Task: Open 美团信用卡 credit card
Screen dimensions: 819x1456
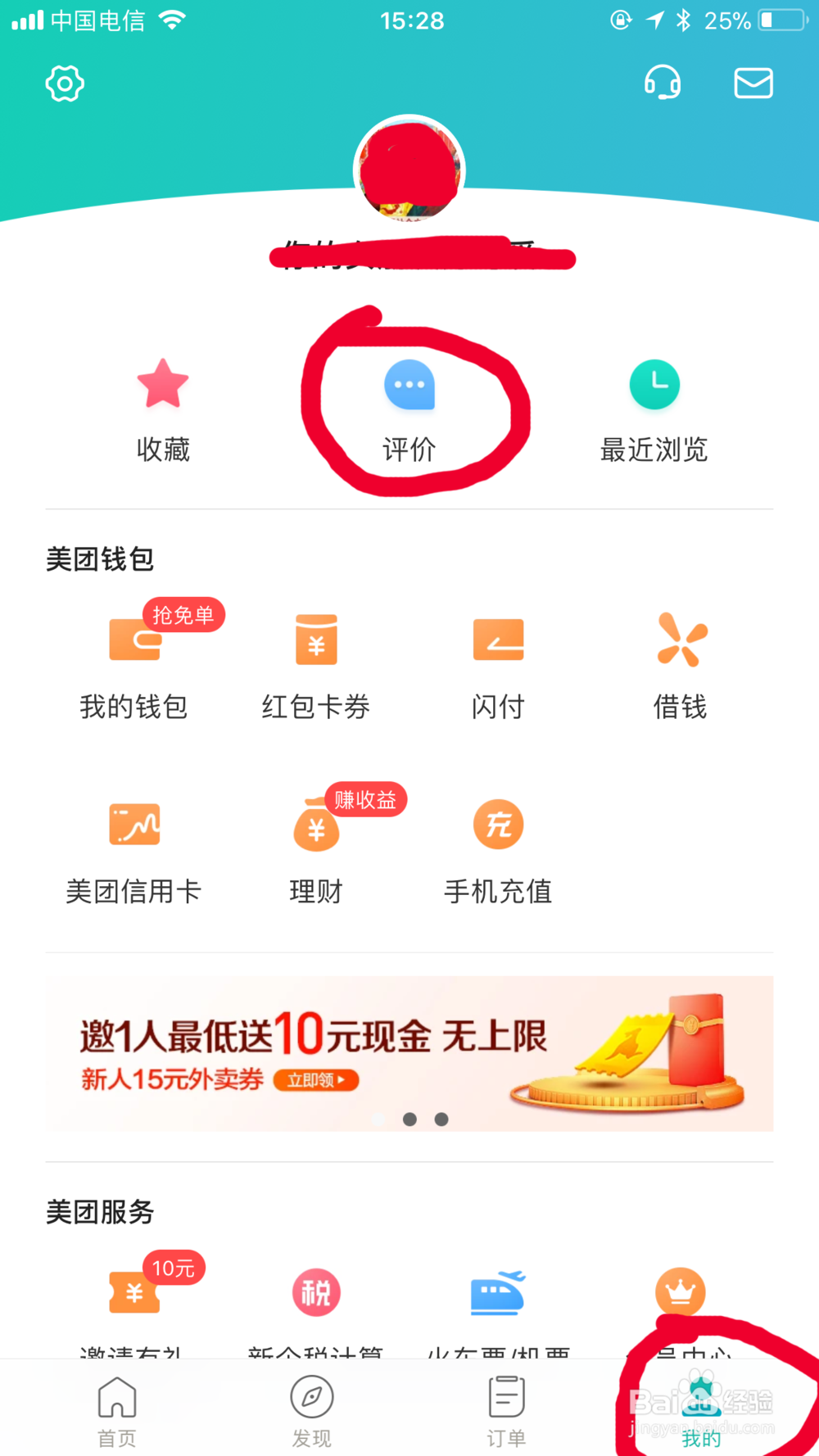Action: pos(134,848)
